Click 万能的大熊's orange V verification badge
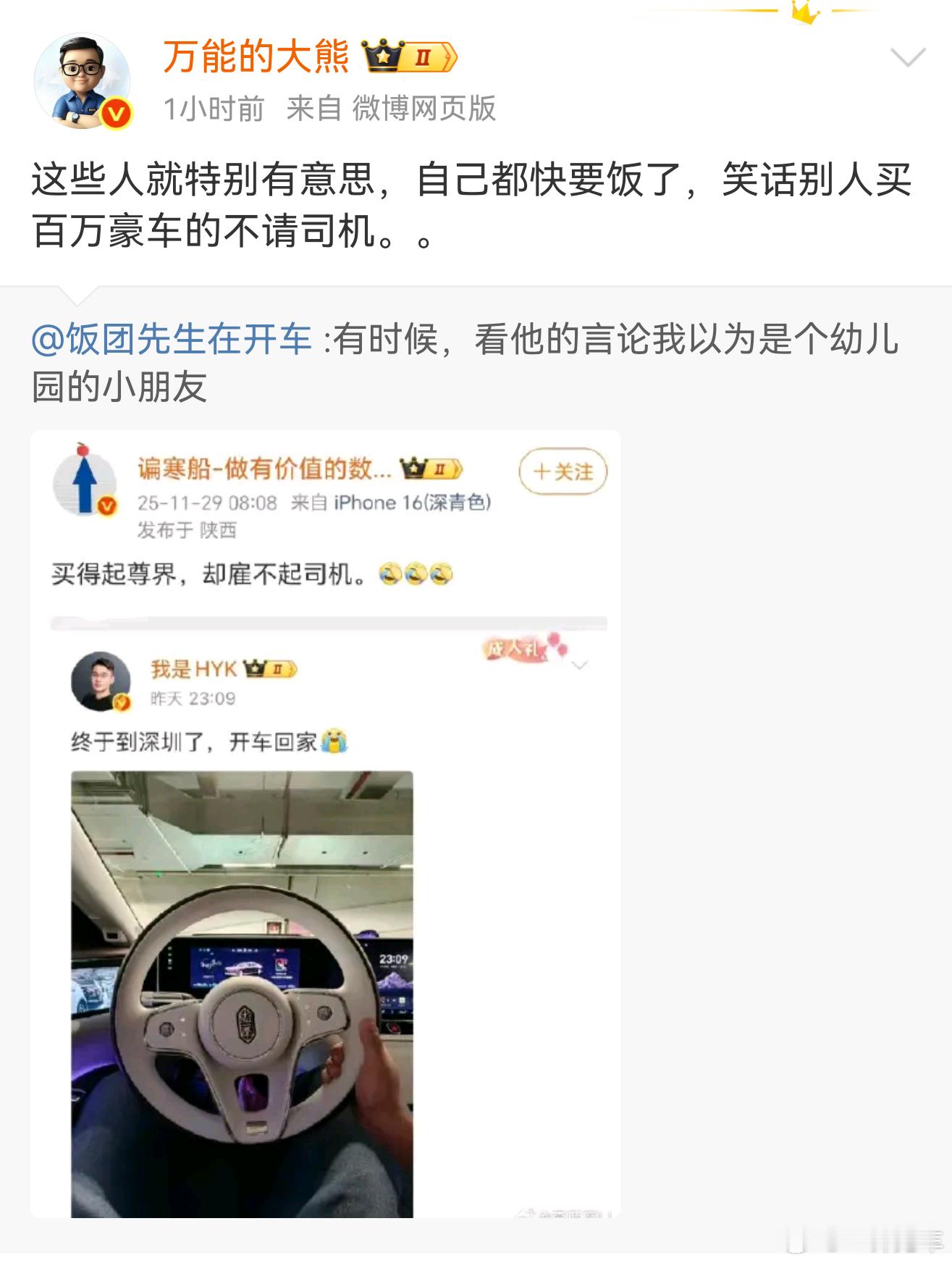The height and width of the screenshot is (1263, 952). pos(116,114)
